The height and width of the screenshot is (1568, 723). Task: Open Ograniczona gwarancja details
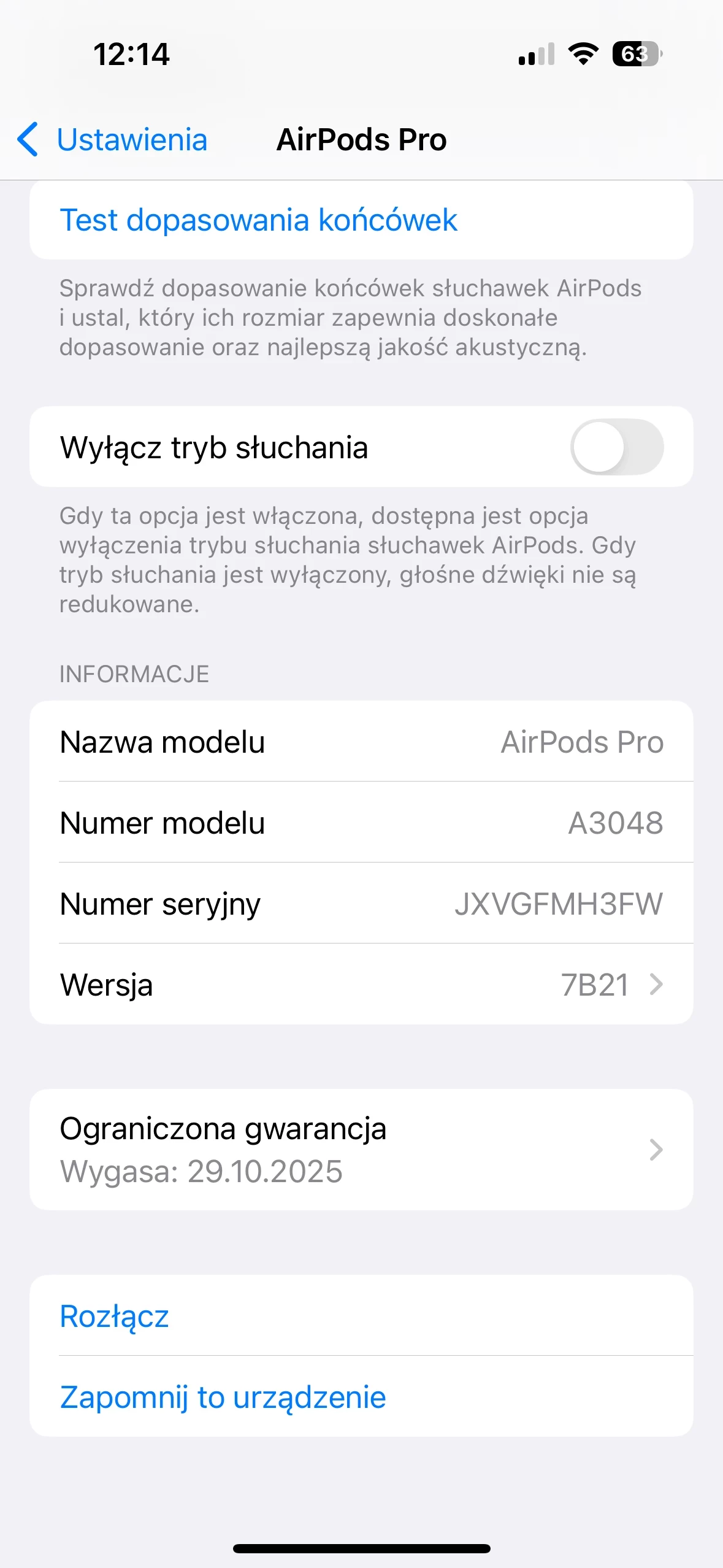pyautogui.click(x=361, y=1149)
